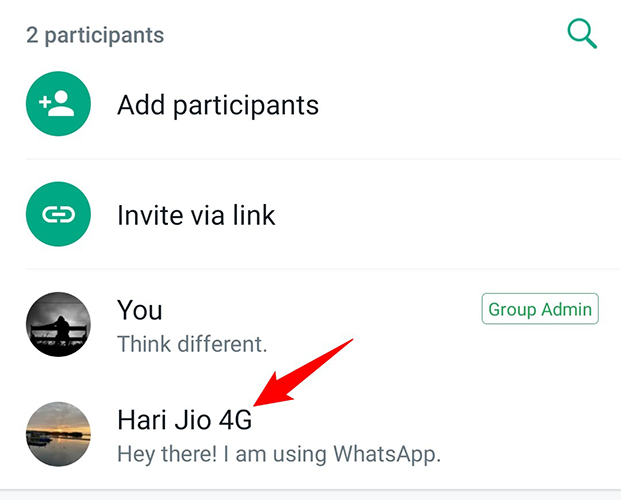This screenshot has height=500, width=621.
Task: Search participants with the magnifier icon
Action: [x=581, y=34]
